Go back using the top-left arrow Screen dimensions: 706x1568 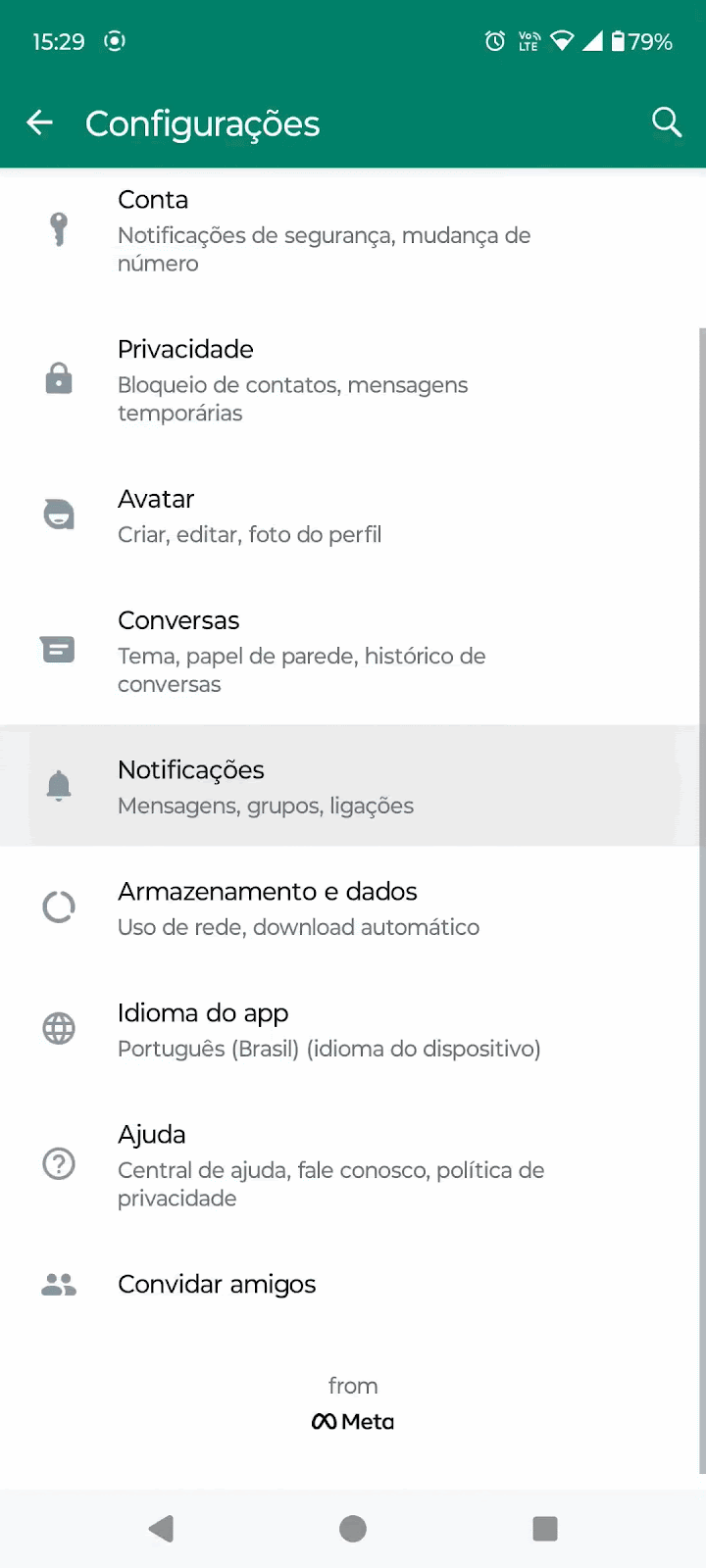click(x=39, y=122)
